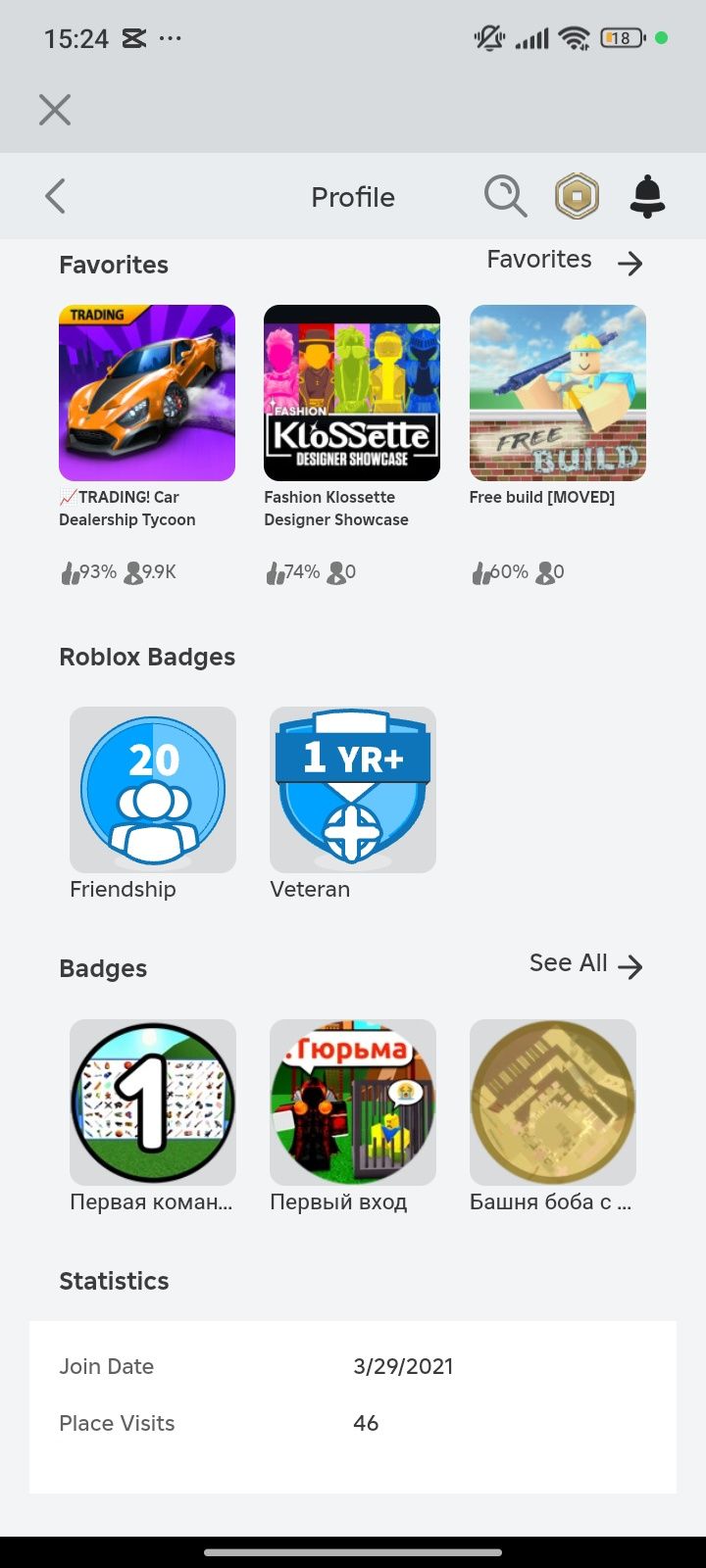See All badges
This screenshot has height=1568, width=706.
coord(586,964)
